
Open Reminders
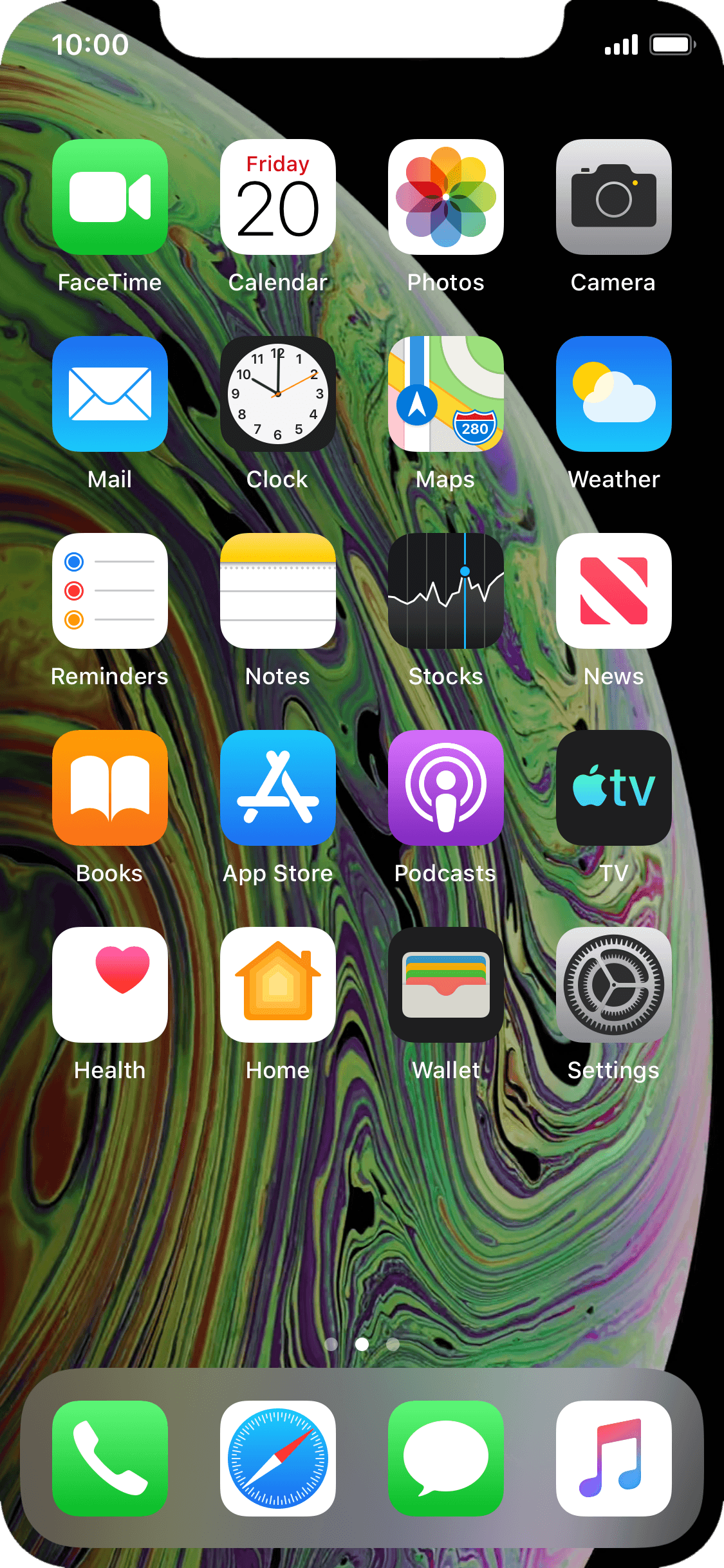(x=110, y=591)
